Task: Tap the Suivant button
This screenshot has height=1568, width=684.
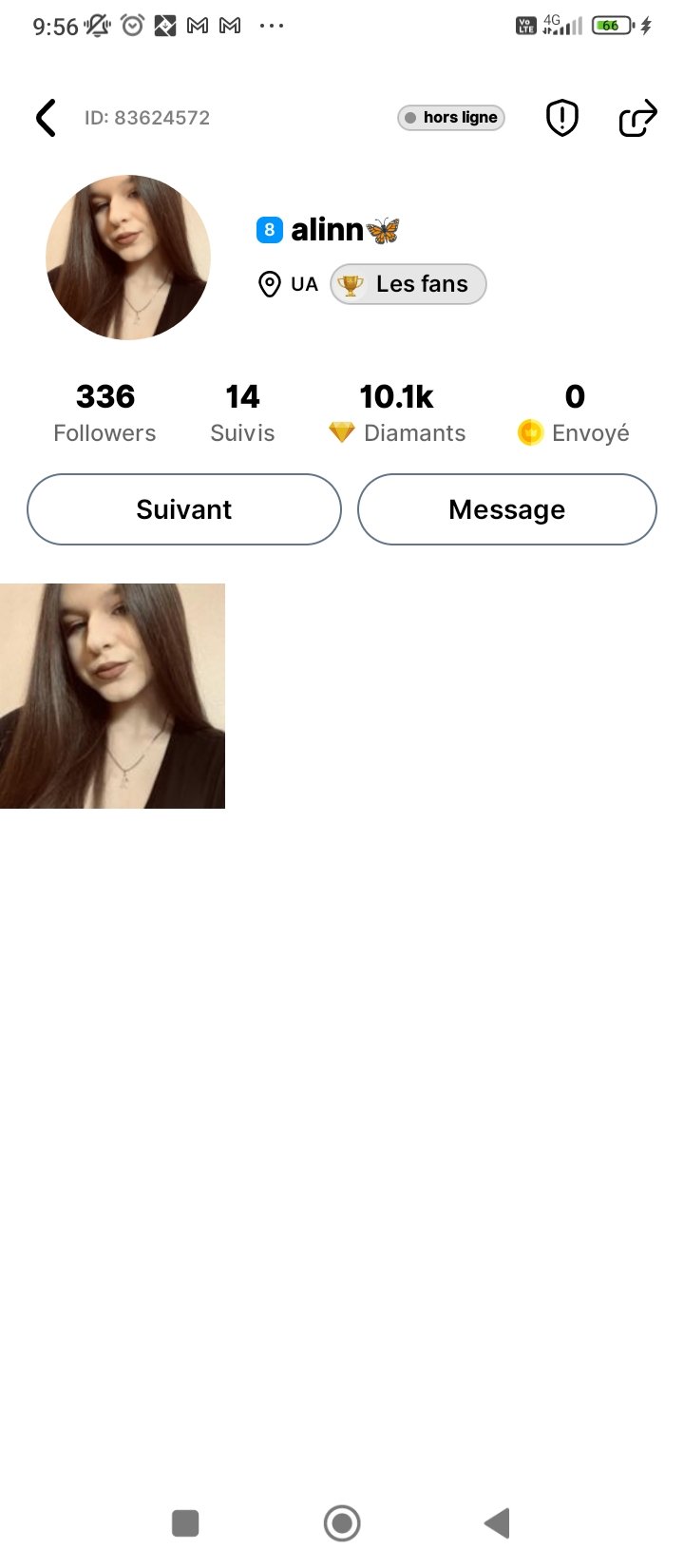Action: tap(184, 509)
